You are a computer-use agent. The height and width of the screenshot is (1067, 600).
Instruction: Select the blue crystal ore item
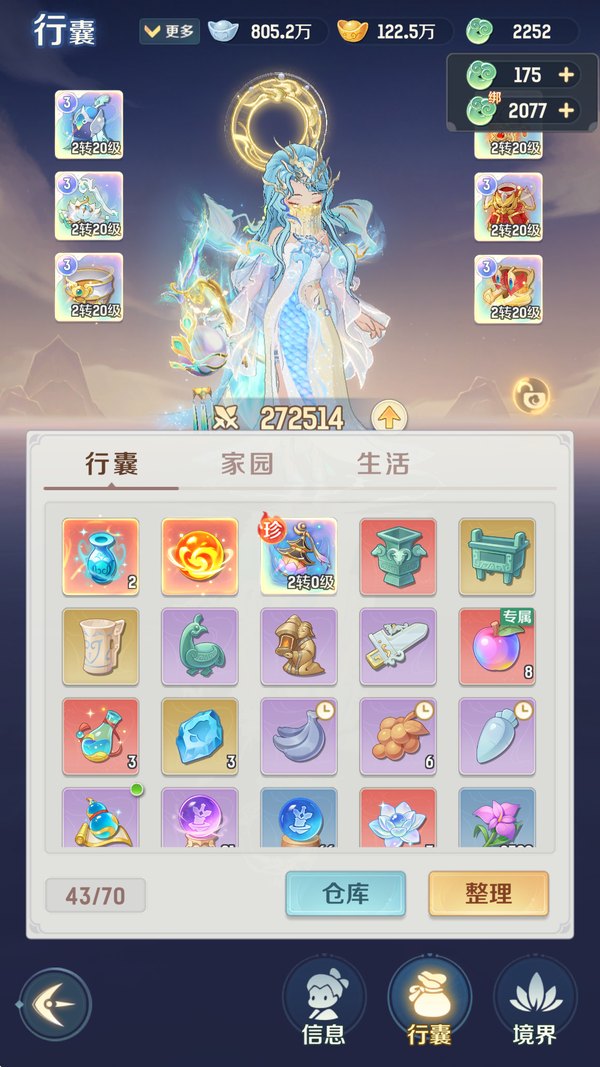pos(200,736)
